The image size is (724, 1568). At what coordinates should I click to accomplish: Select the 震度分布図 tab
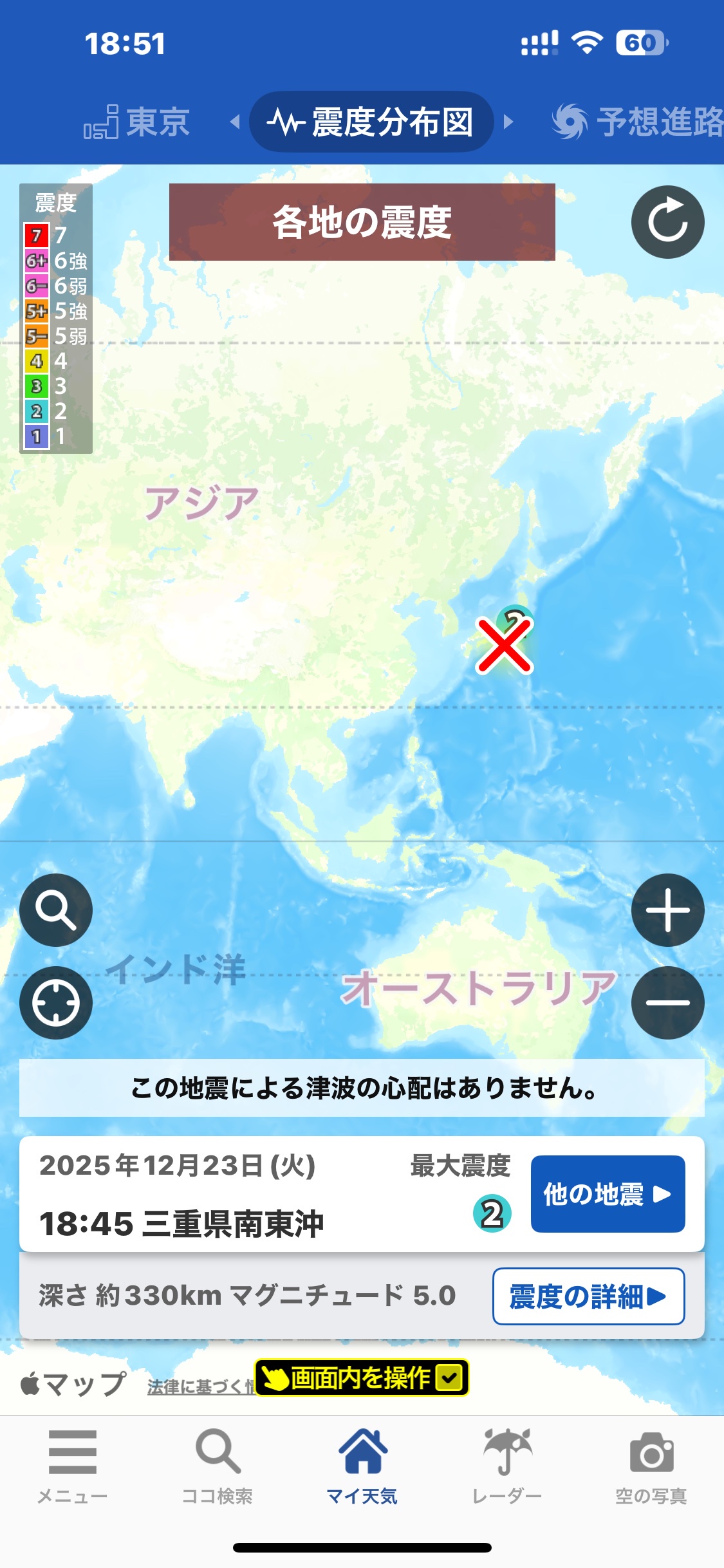(x=371, y=122)
